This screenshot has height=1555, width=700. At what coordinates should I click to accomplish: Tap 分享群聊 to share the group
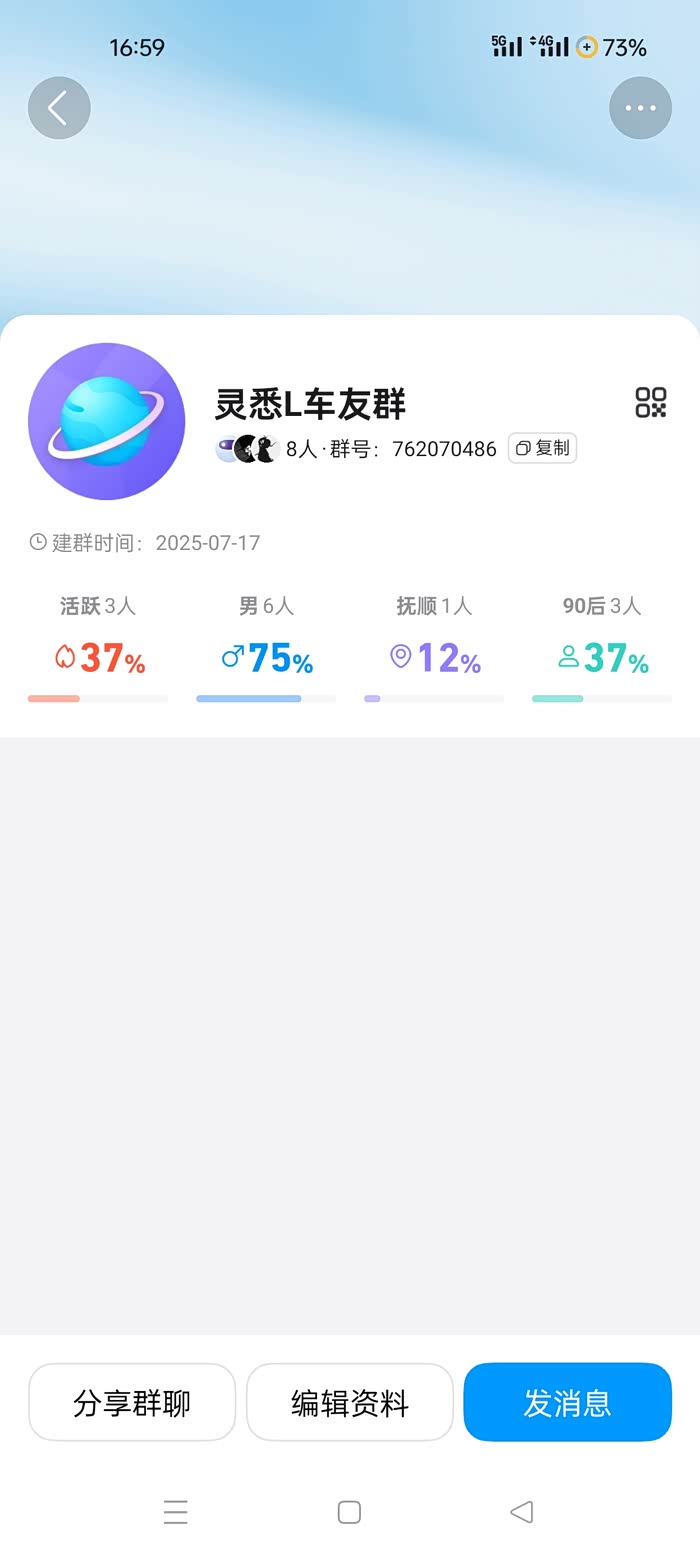click(132, 1402)
